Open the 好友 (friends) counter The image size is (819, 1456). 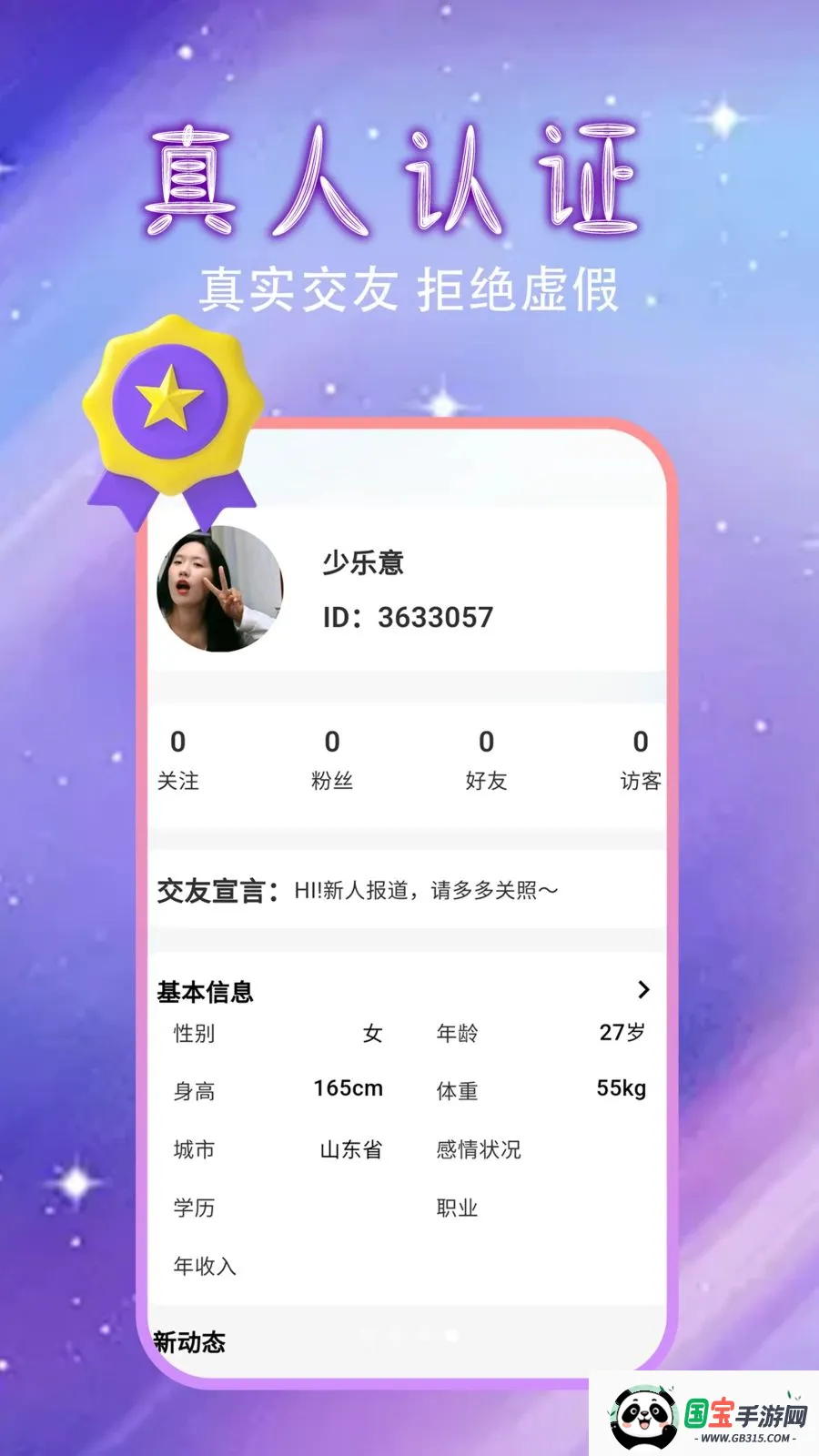pyautogui.click(x=487, y=760)
